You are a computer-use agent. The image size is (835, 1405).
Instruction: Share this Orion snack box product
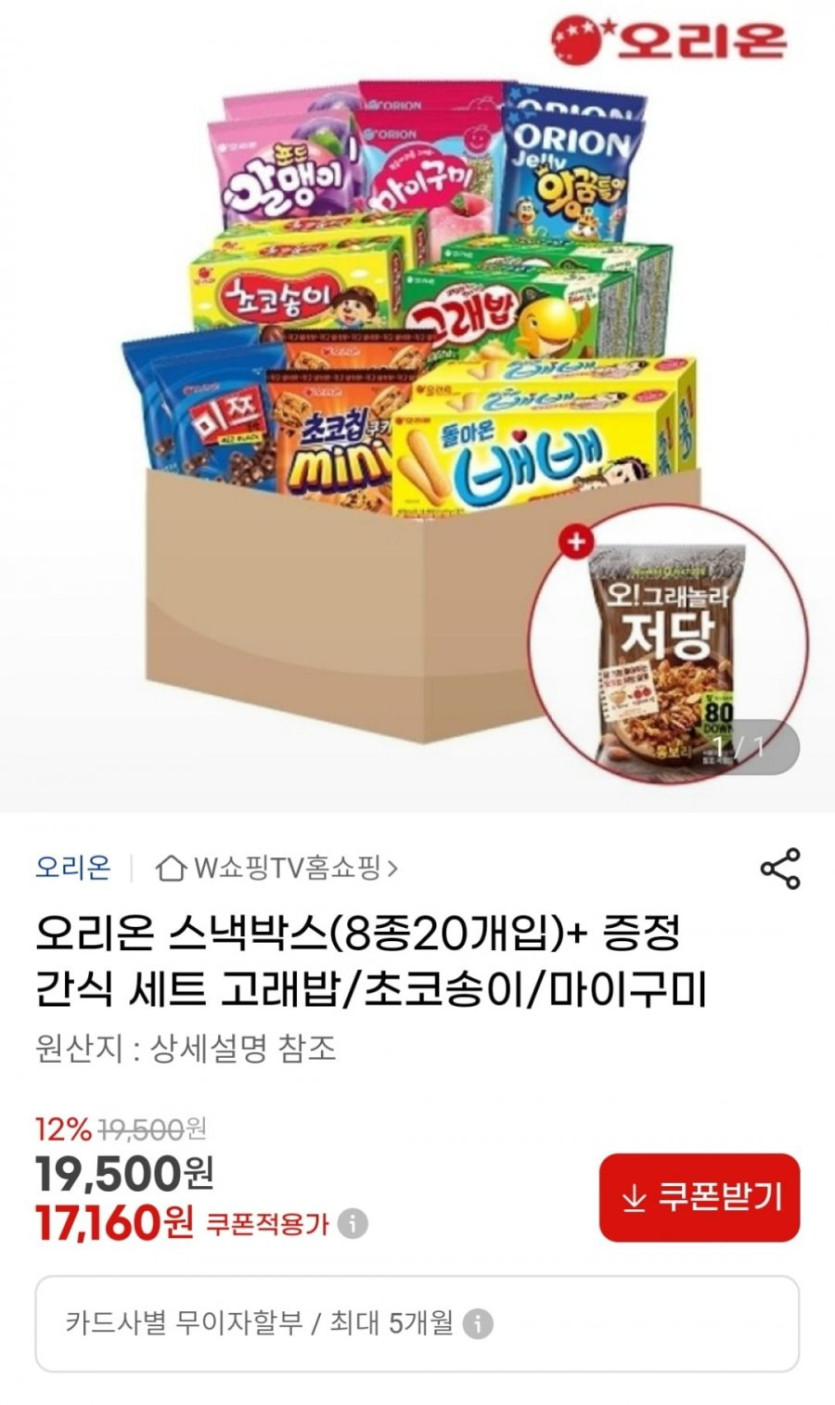pos(780,868)
